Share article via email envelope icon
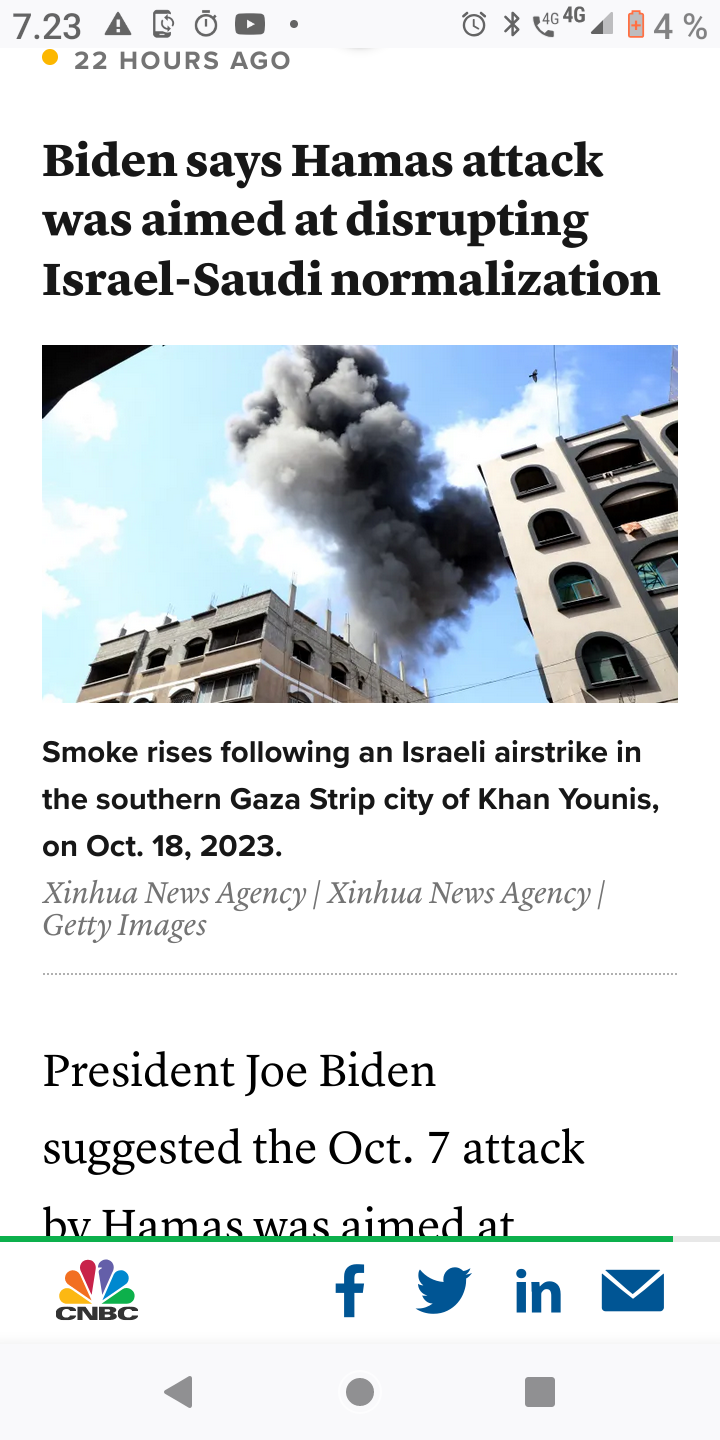 633,1291
